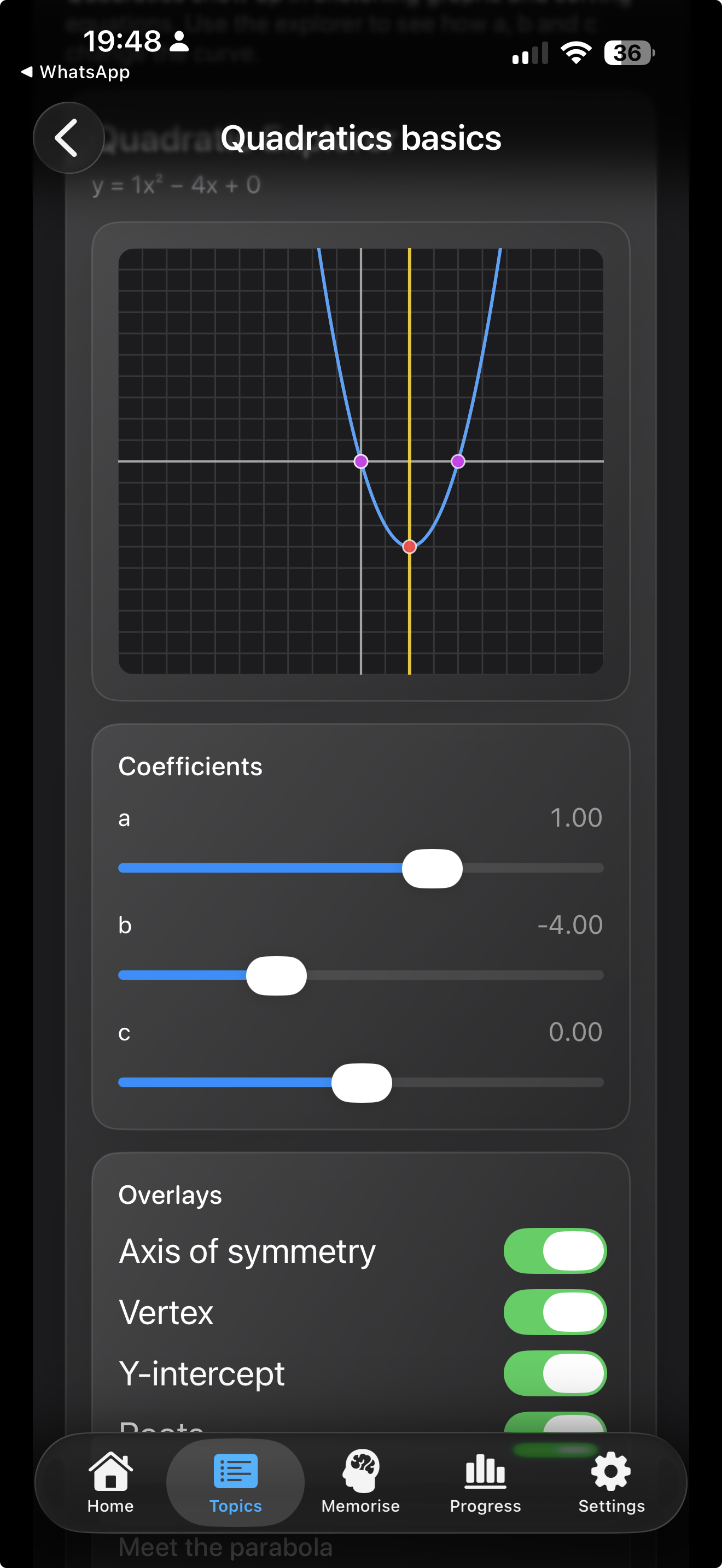The width and height of the screenshot is (722, 1568).
Task: Turn off the Axis of symmetry overlay
Action: (555, 1251)
